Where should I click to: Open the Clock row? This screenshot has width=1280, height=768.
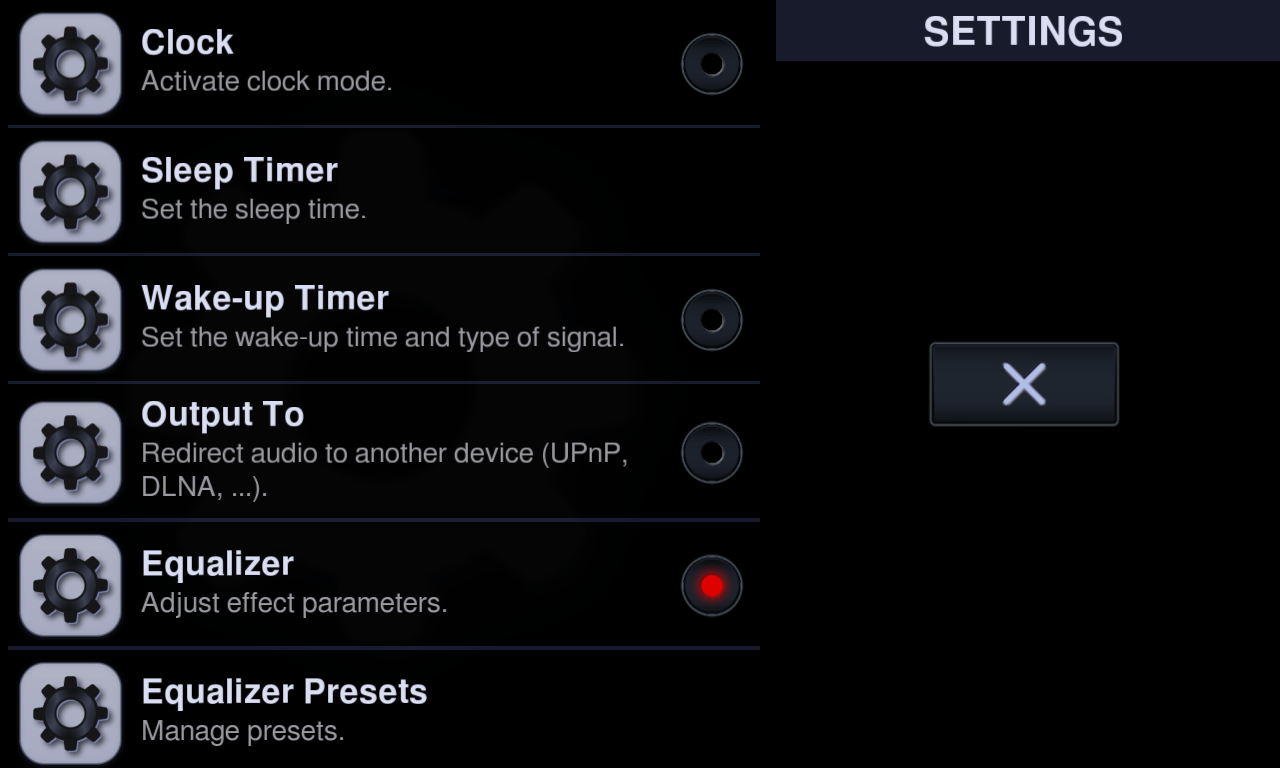coord(384,64)
